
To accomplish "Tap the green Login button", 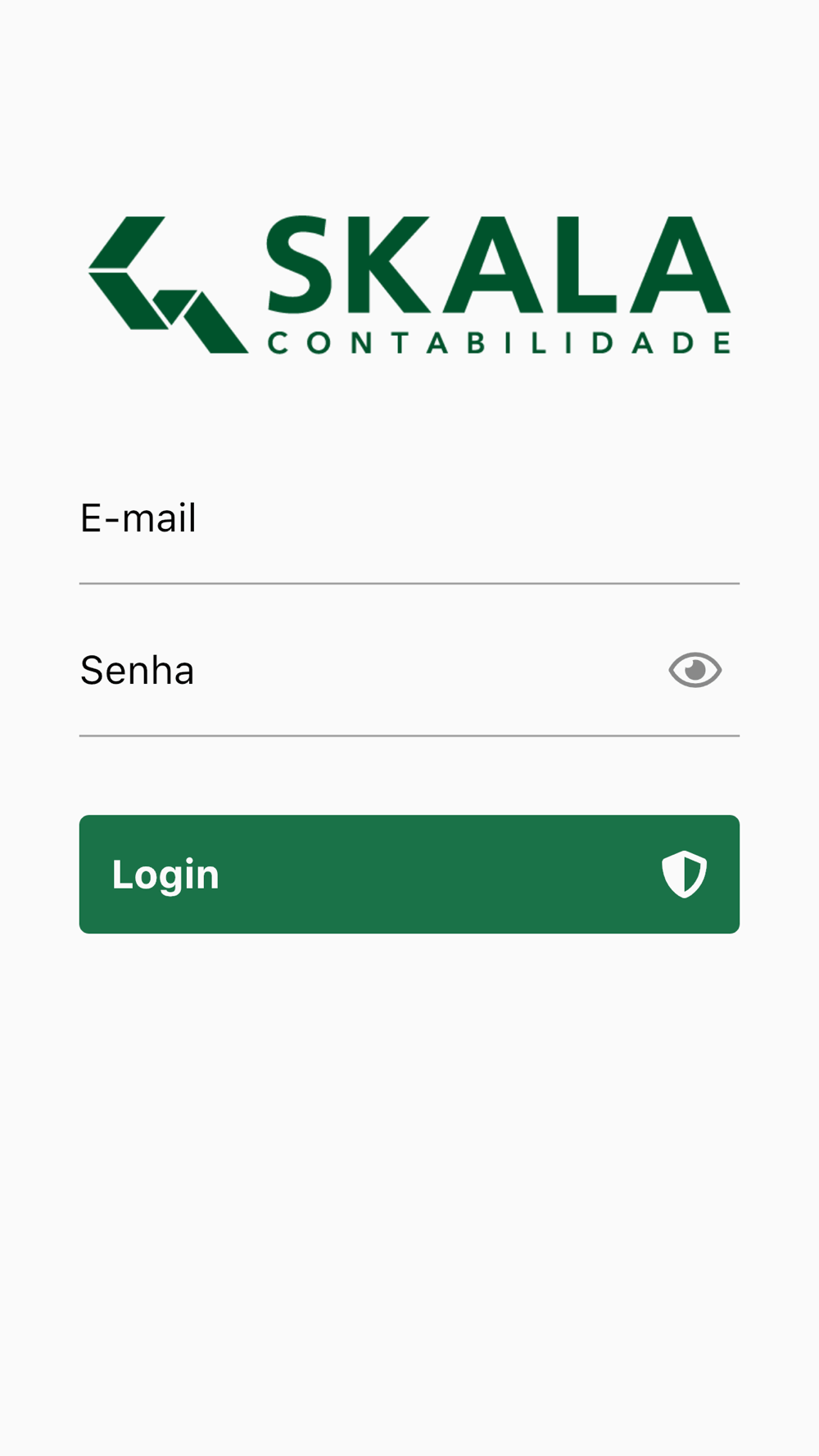I will click(x=409, y=874).
